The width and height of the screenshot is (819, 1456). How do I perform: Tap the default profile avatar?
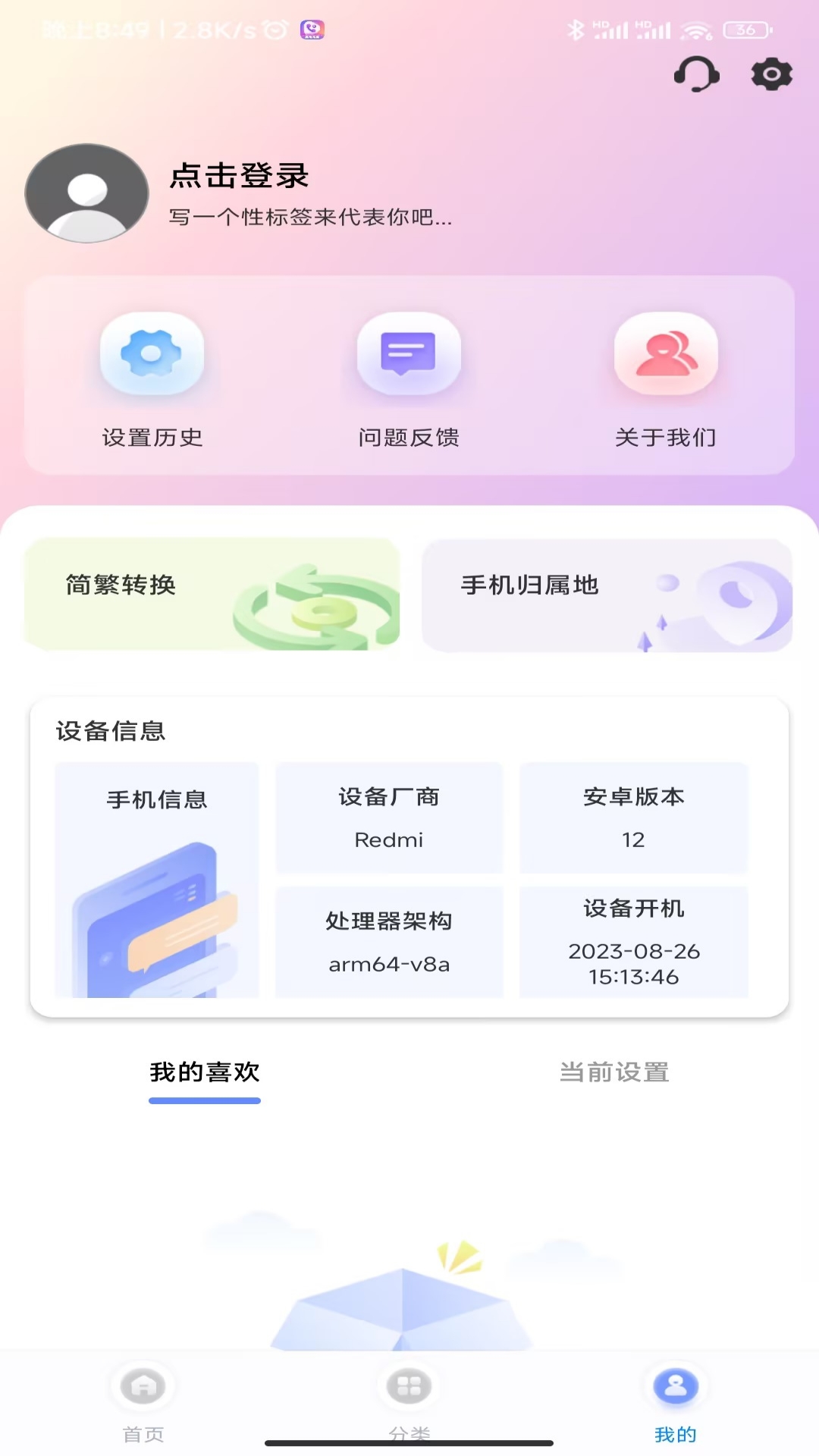pos(86,193)
